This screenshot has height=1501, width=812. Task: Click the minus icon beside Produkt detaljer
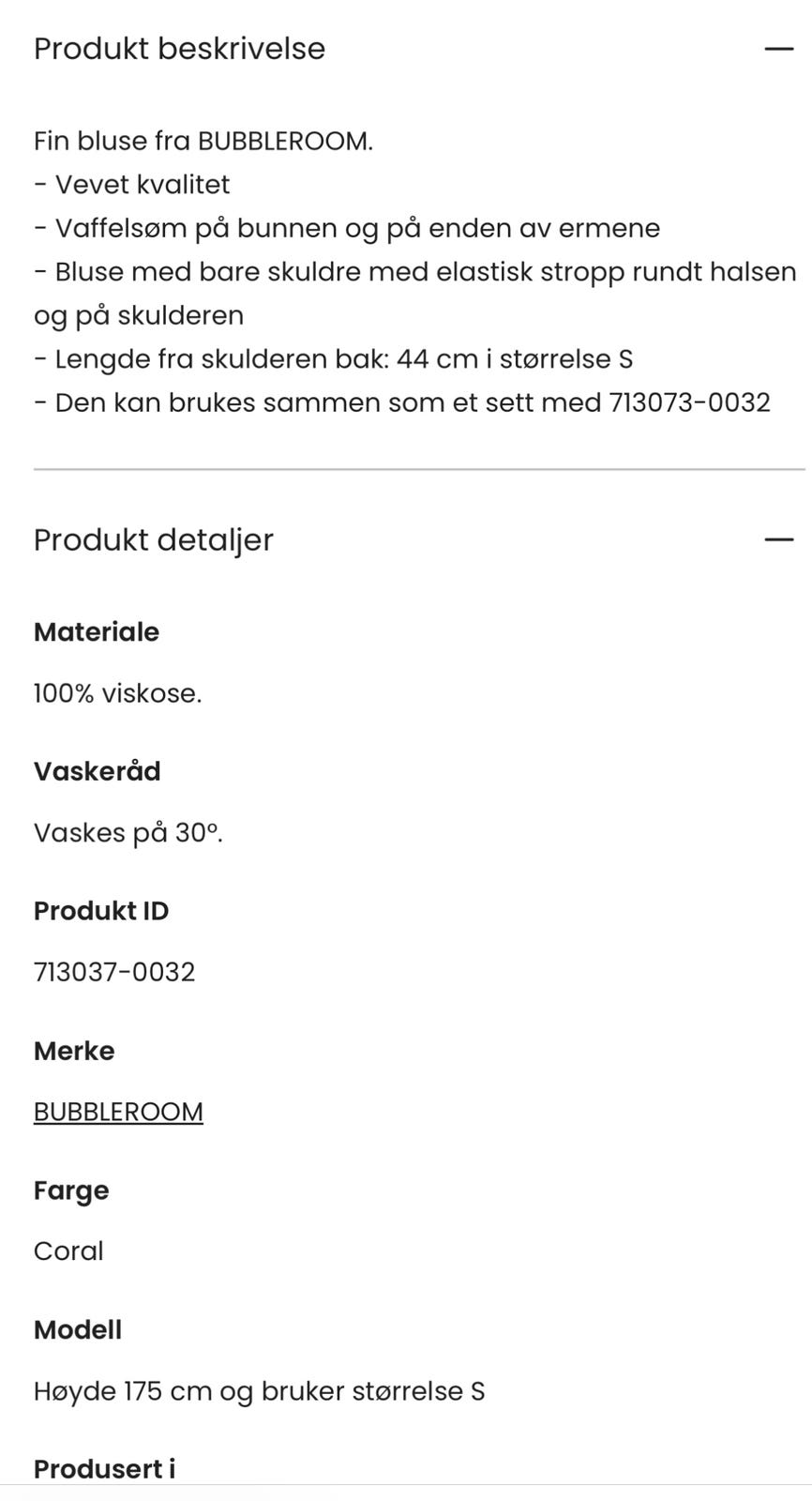(x=778, y=539)
